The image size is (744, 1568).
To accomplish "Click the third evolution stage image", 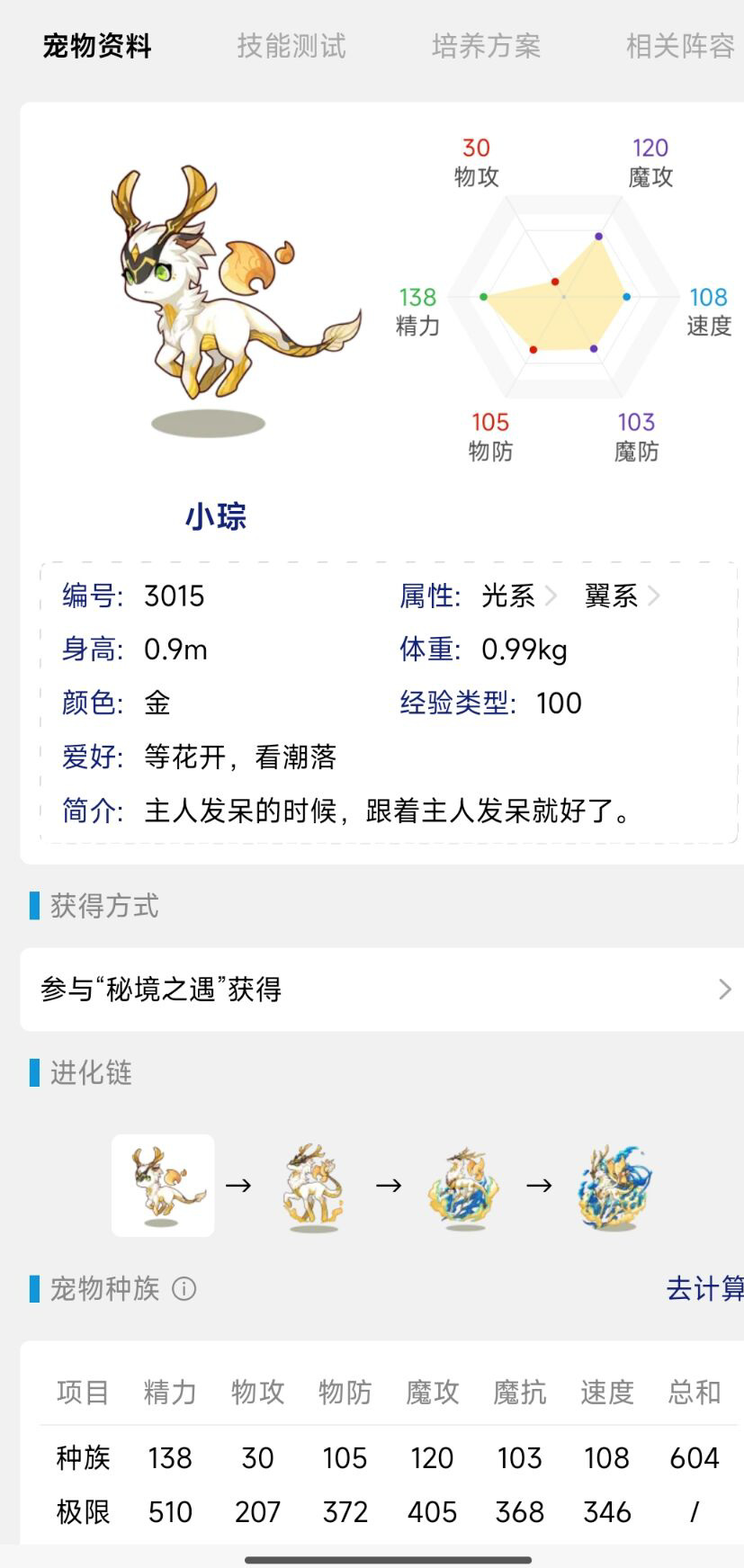I will [x=462, y=1186].
